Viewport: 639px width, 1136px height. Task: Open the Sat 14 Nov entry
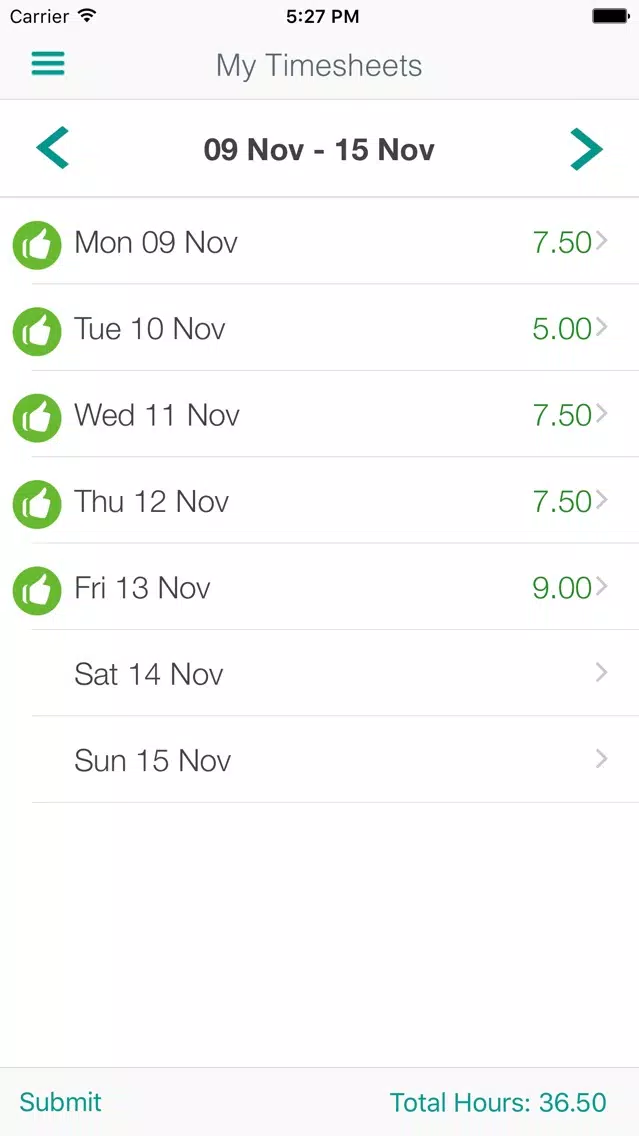[320, 673]
